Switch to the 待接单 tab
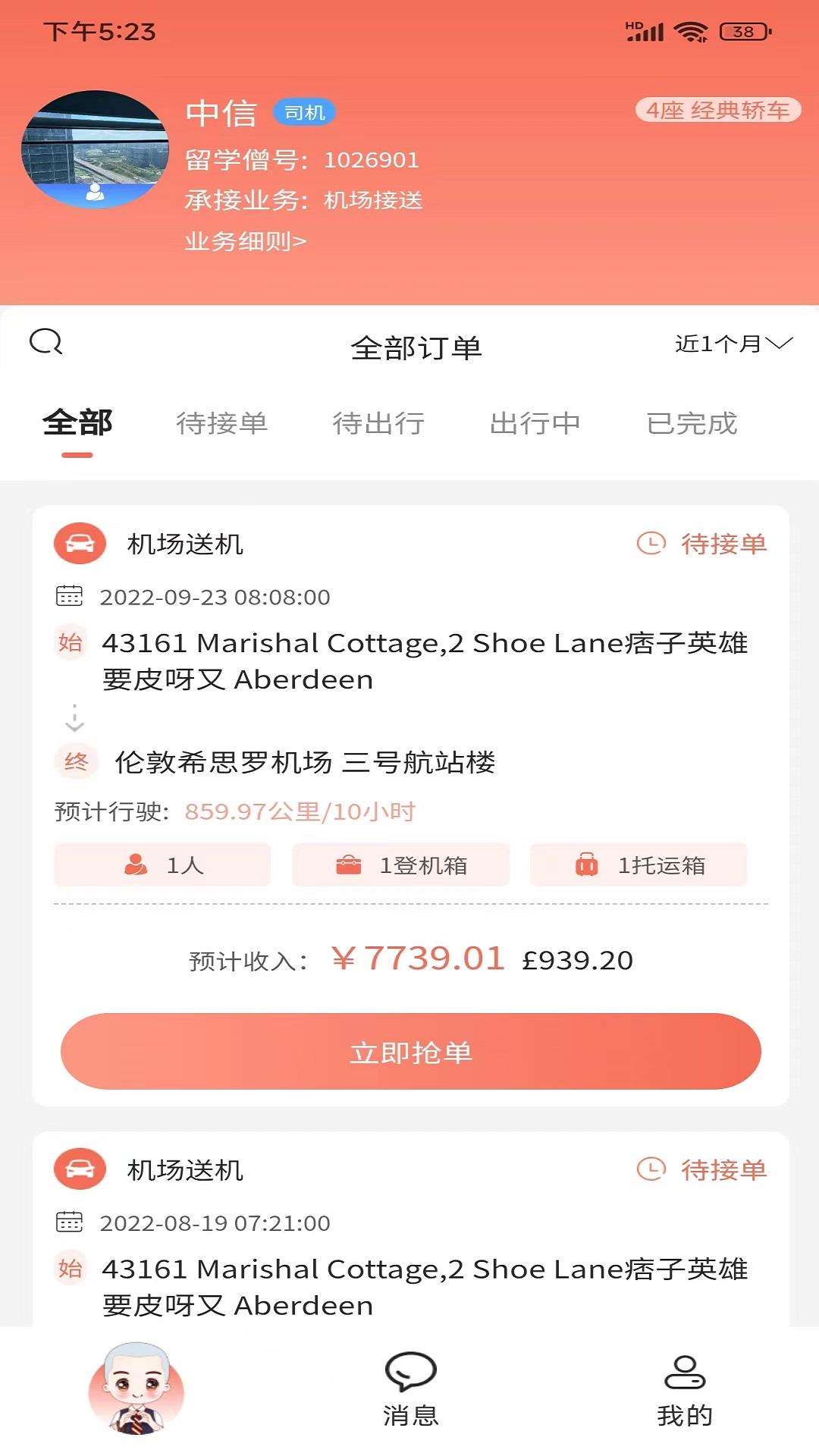 coord(221,423)
